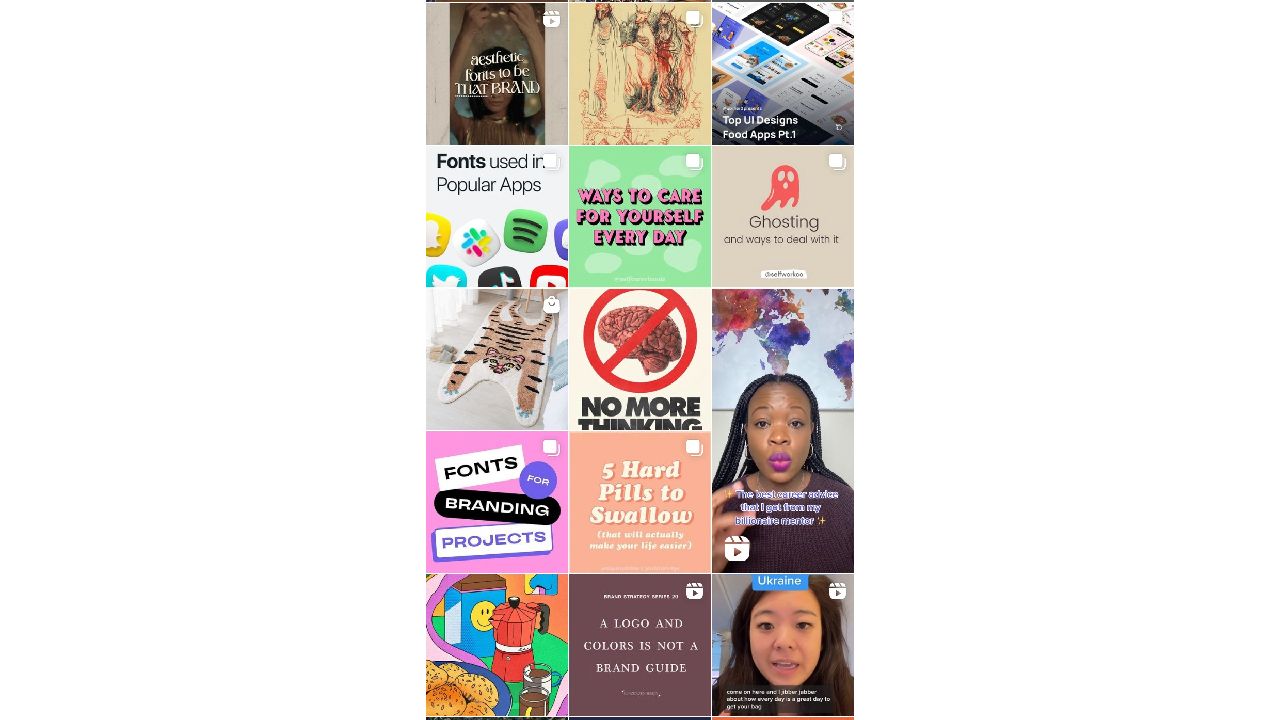
Task: Play the reel tagged Ukraine
Action: point(782,645)
